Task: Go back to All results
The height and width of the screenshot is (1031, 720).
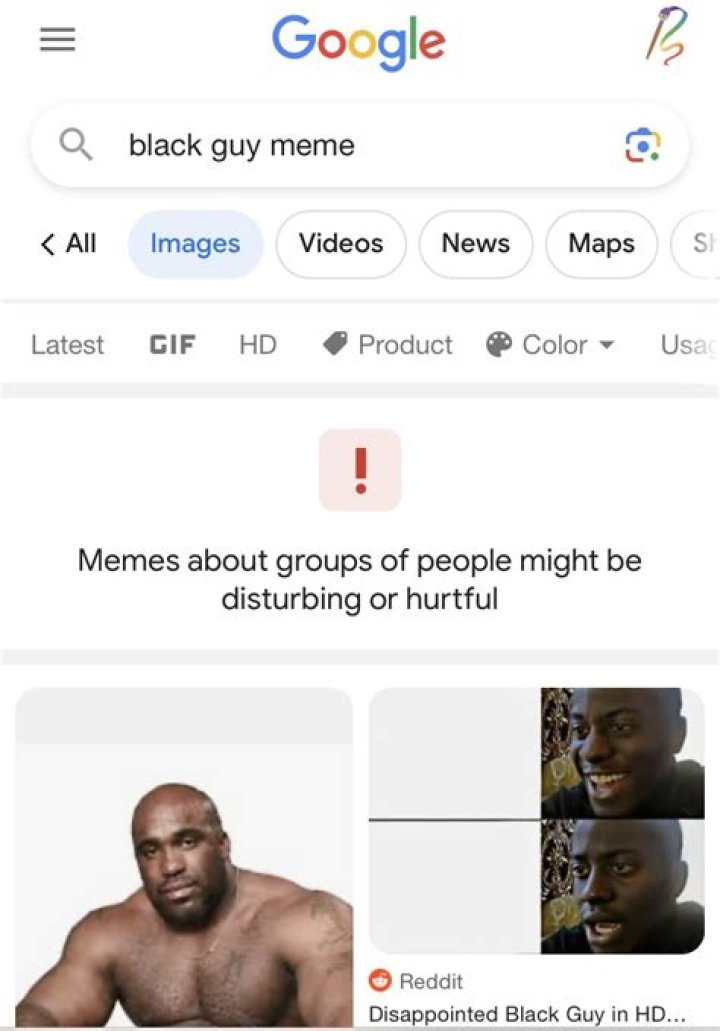Action: pyautogui.click(x=68, y=243)
